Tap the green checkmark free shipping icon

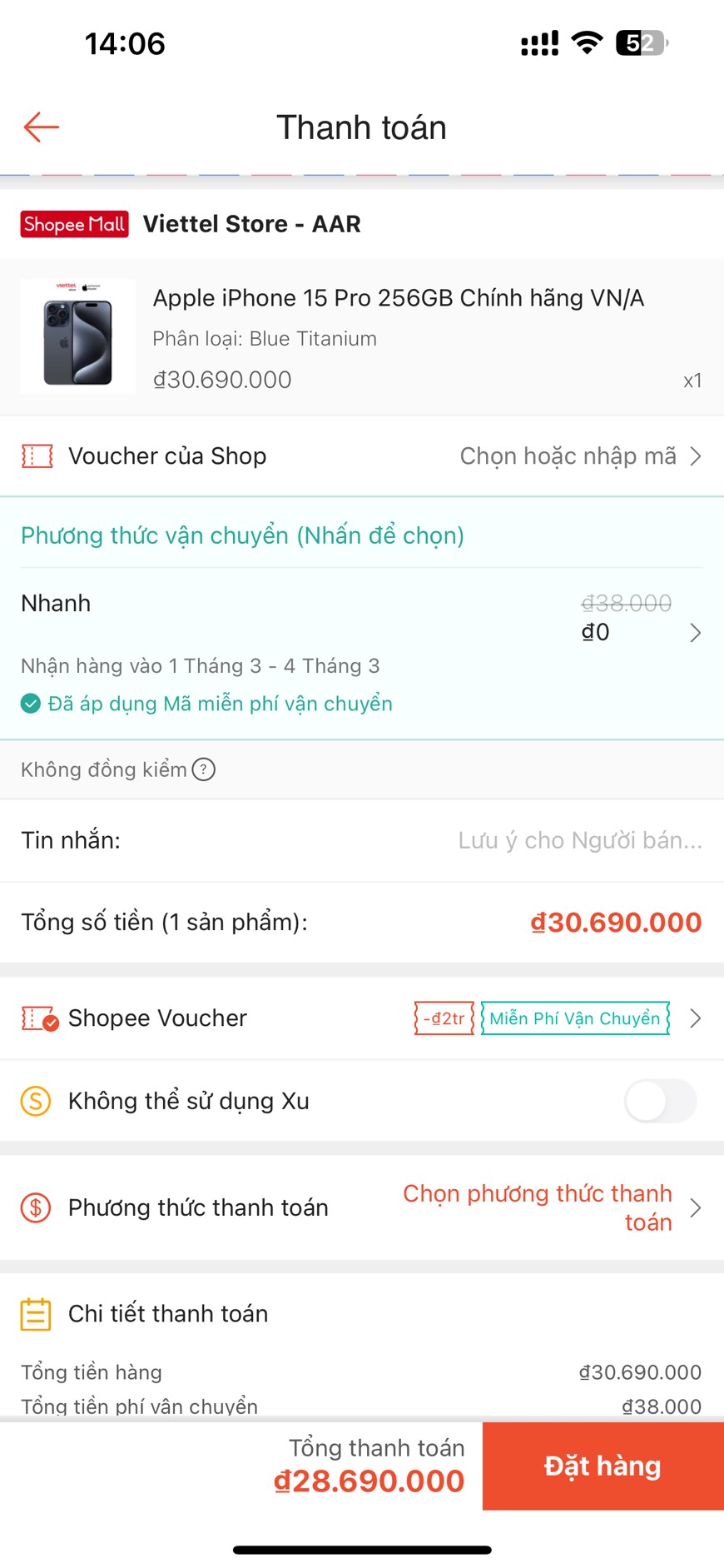[30, 704]
